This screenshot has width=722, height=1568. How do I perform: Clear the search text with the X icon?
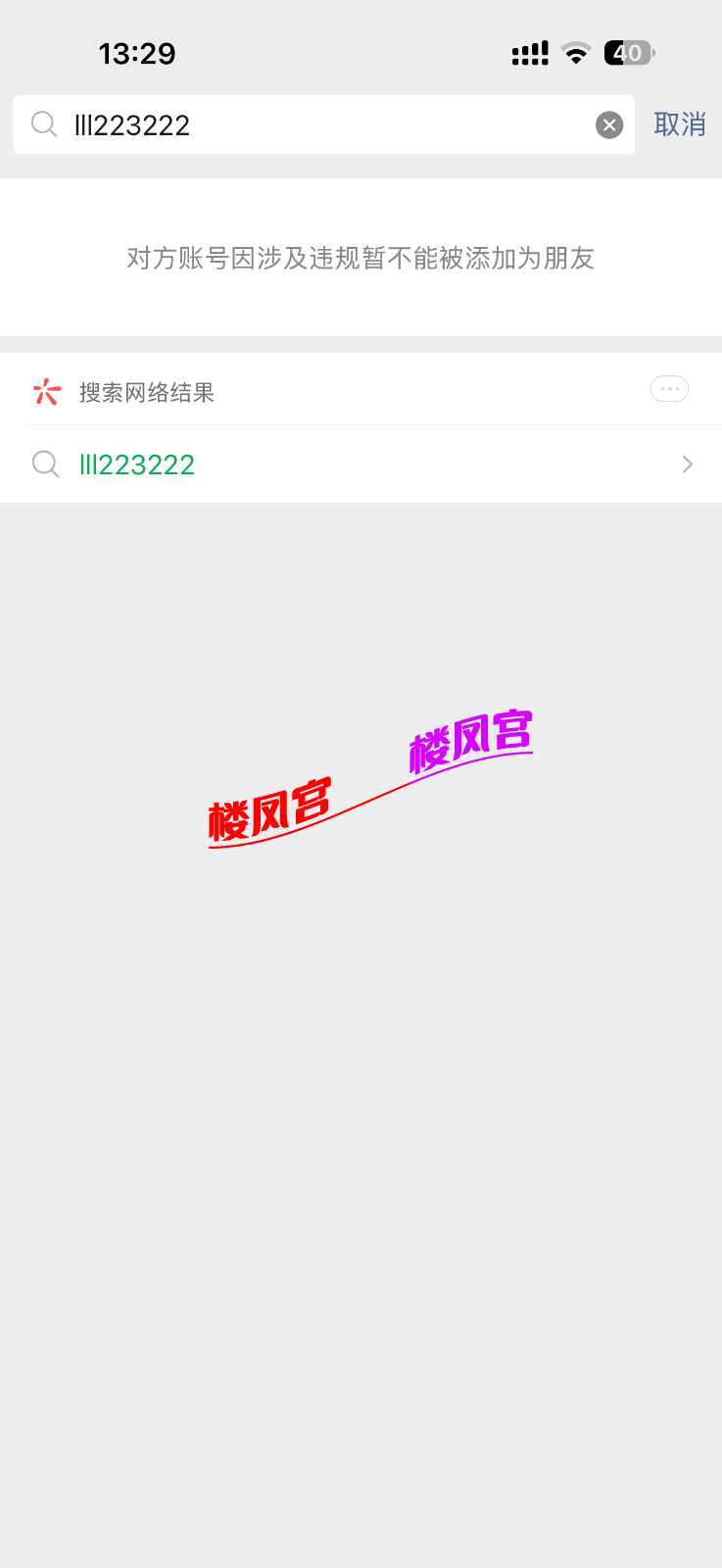pos(609,124)
